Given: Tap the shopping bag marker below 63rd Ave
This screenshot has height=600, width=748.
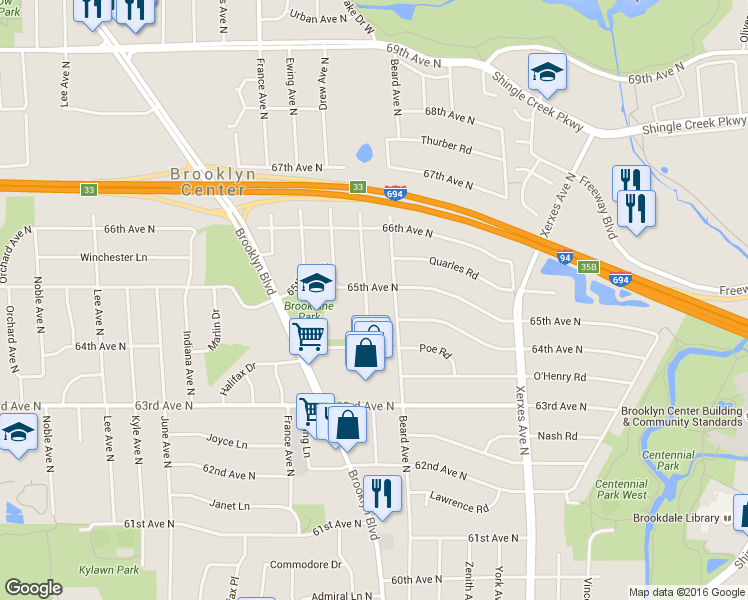Looking at the screenshot, I should (x=347, y=424).
